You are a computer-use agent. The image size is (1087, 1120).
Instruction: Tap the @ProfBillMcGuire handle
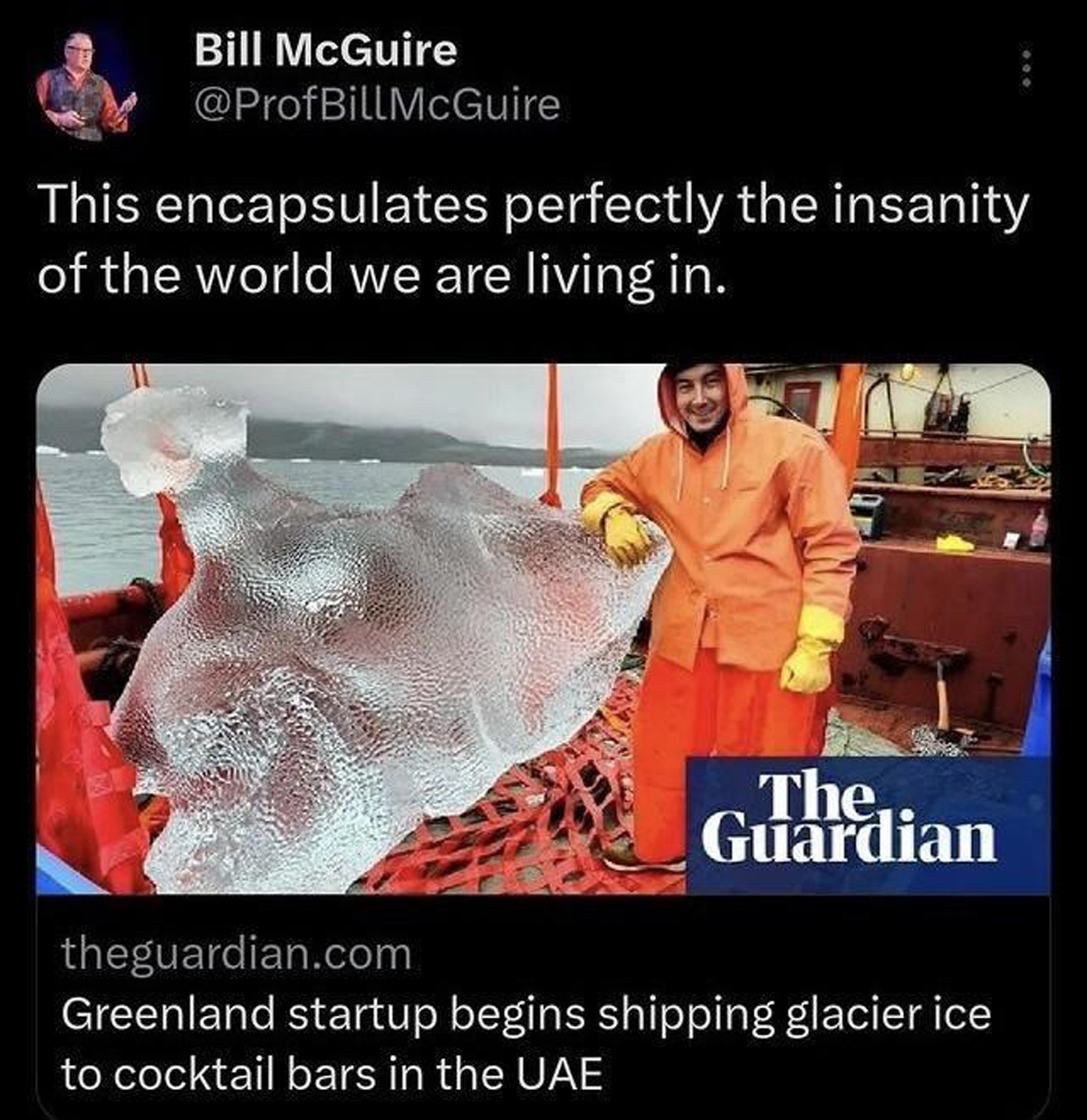point(377,106)
